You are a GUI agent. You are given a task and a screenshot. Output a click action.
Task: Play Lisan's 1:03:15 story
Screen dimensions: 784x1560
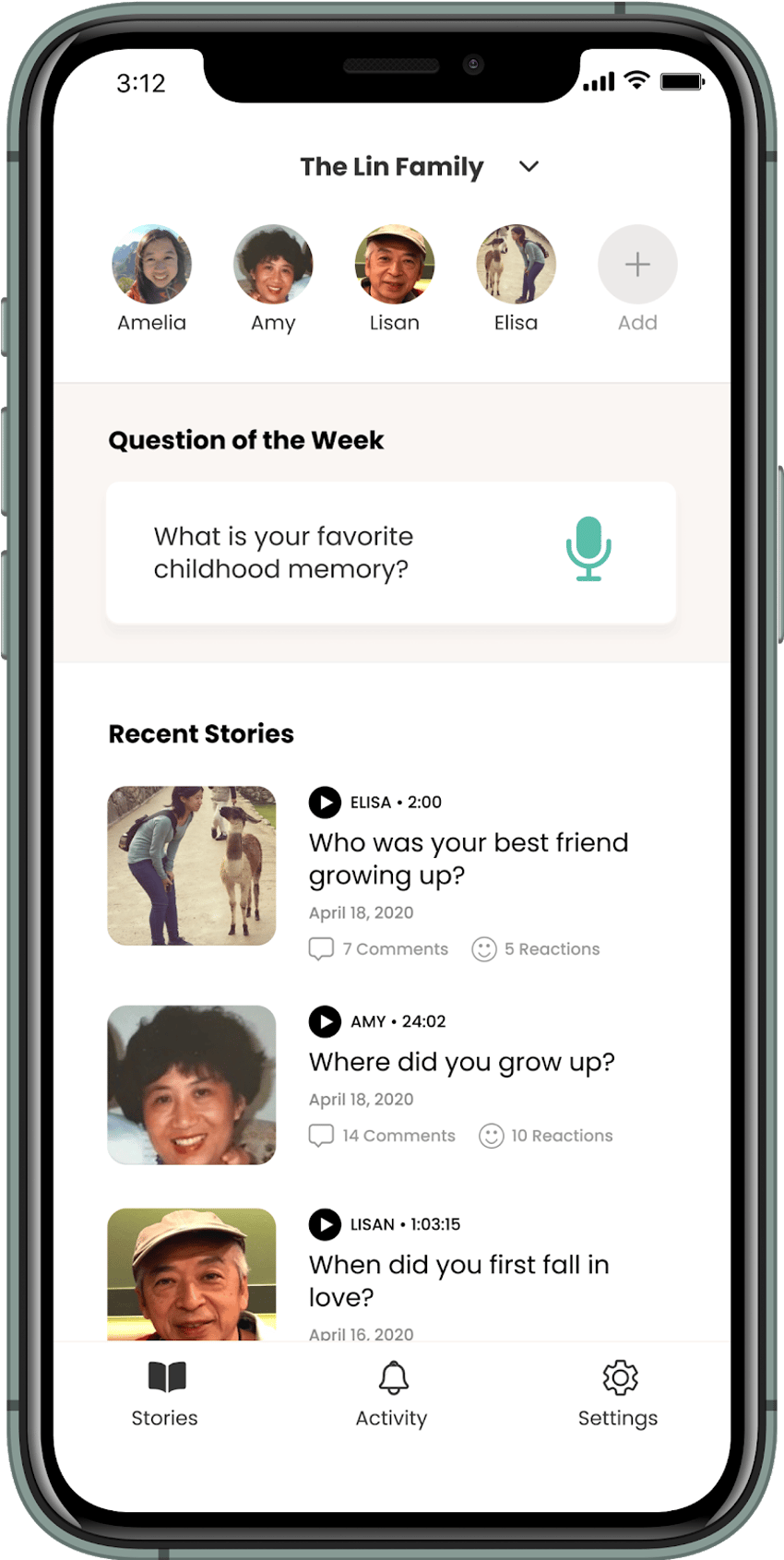click(x=325, y=1224)
